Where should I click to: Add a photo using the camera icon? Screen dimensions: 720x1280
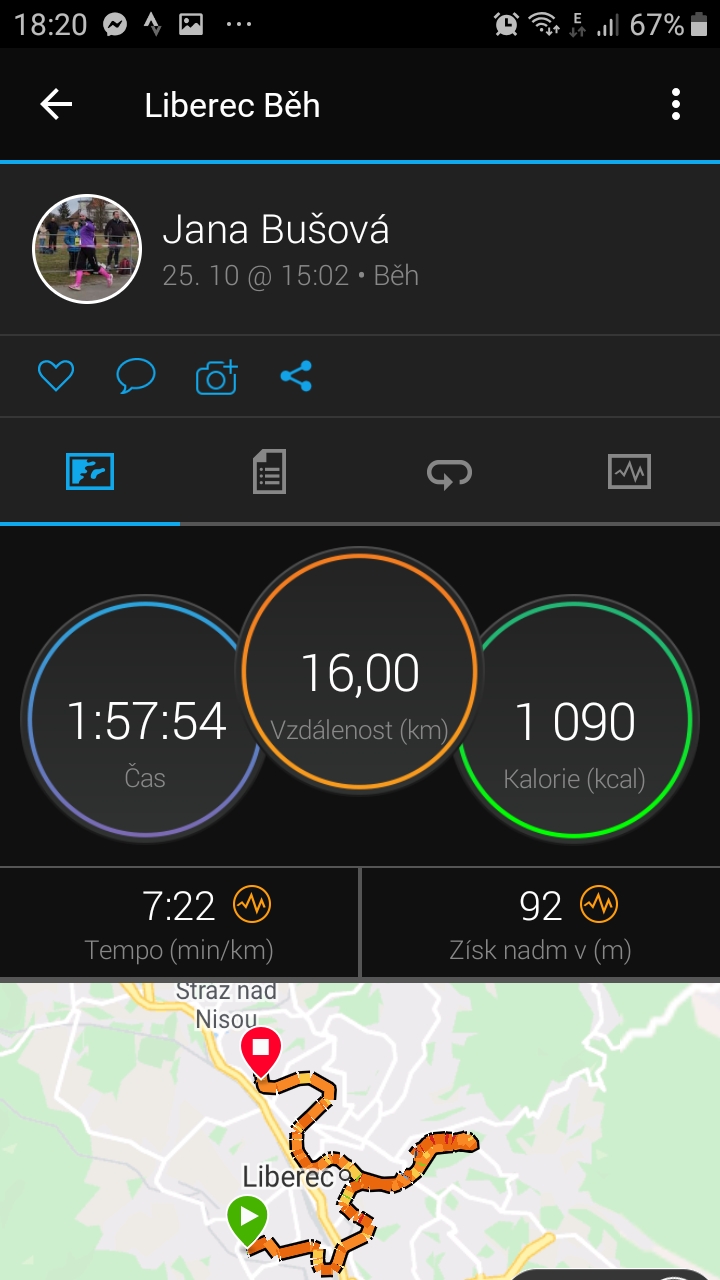pos(216,376)
